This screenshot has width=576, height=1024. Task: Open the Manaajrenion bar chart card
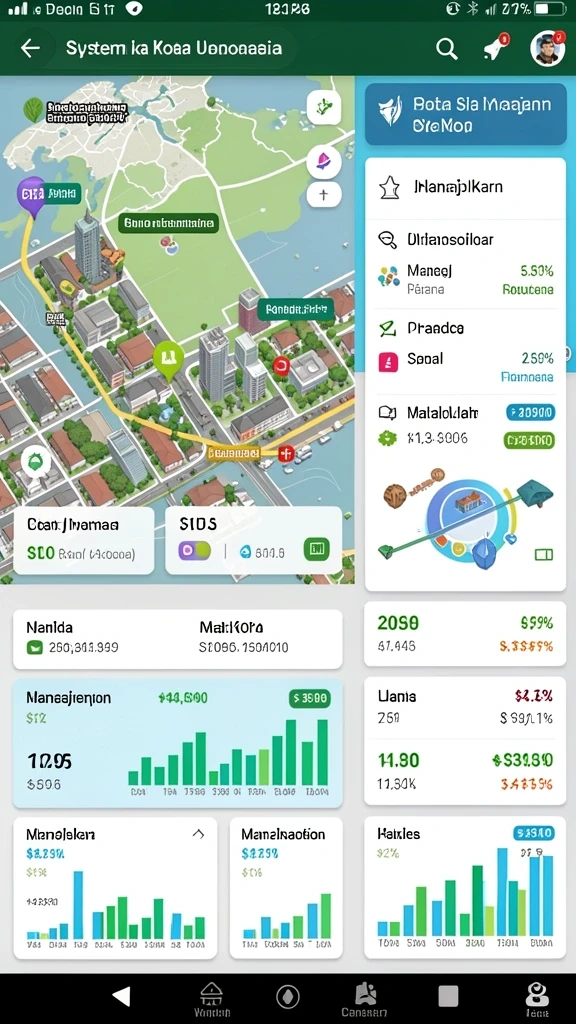coord(178,743)
